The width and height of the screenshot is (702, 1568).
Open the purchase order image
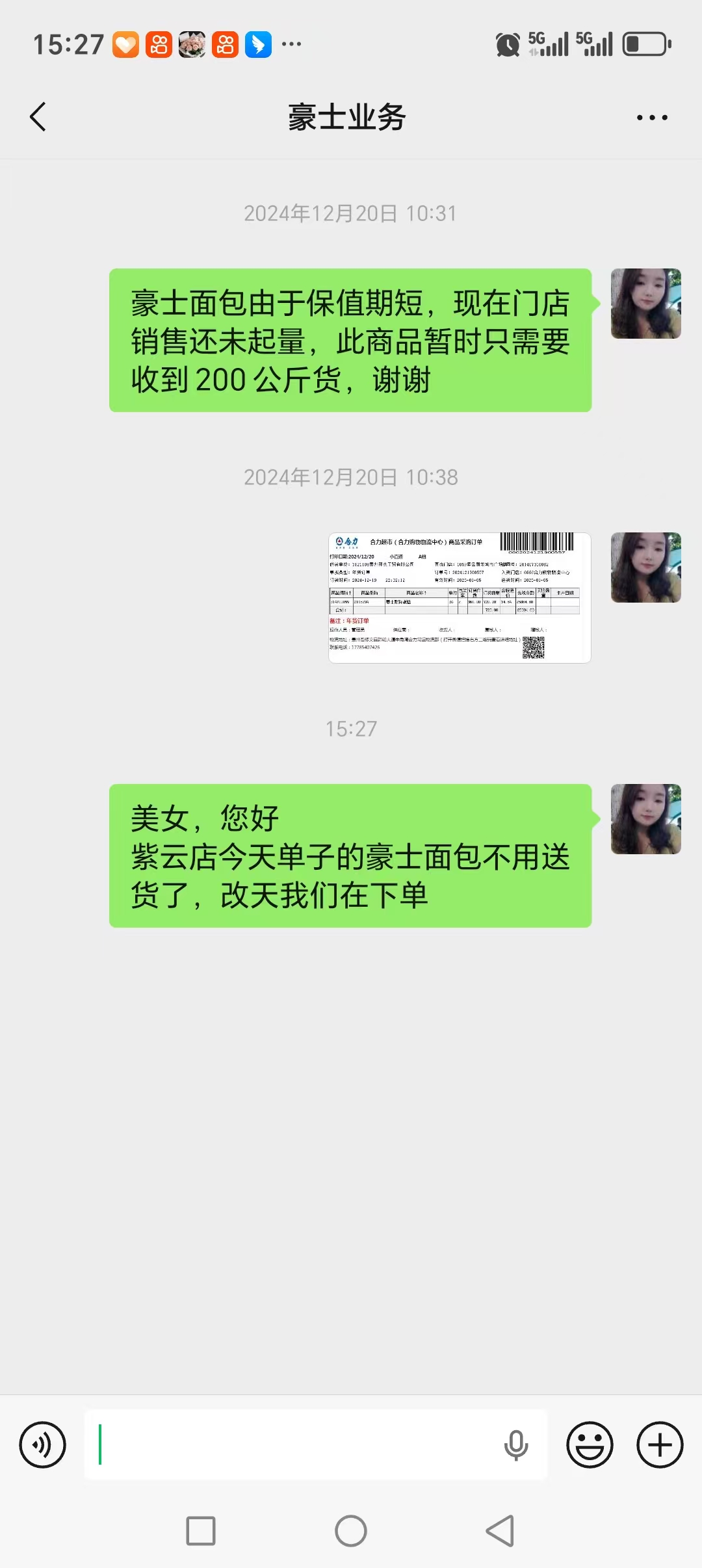pos(460,597)
